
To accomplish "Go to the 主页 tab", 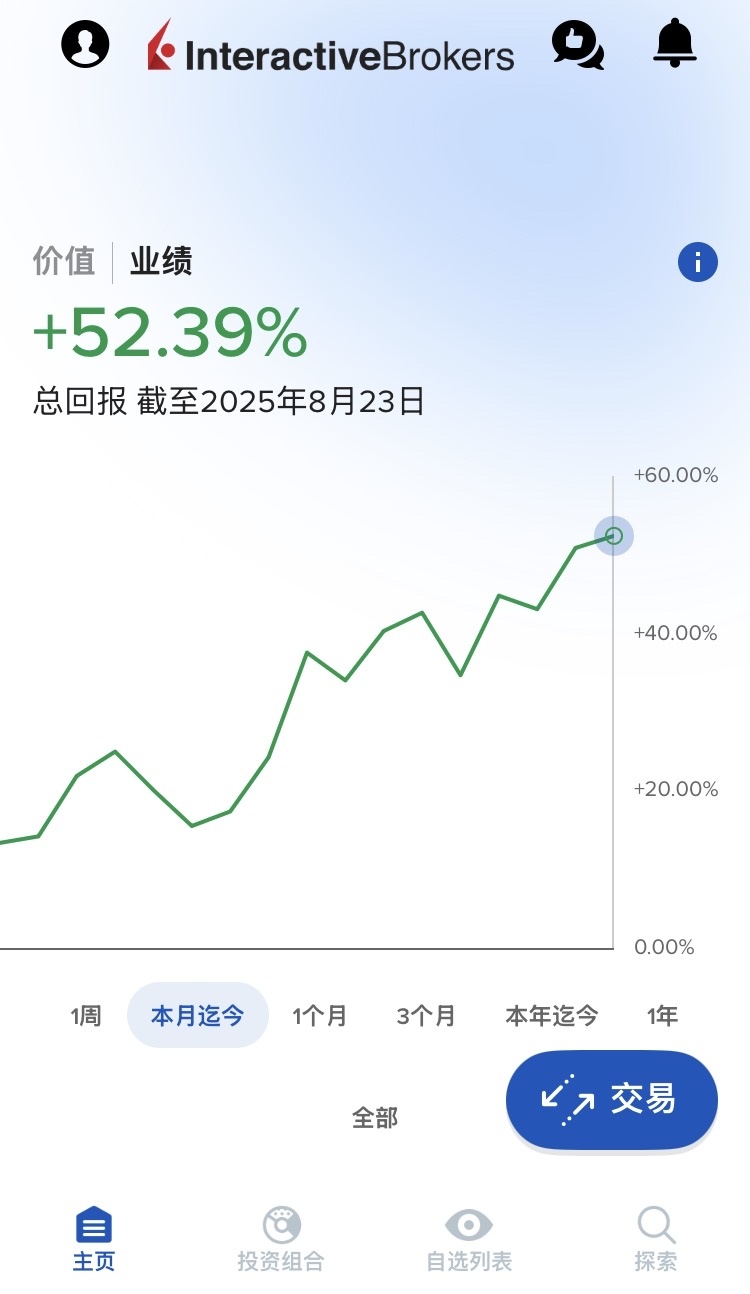I will coord(94,1239).
